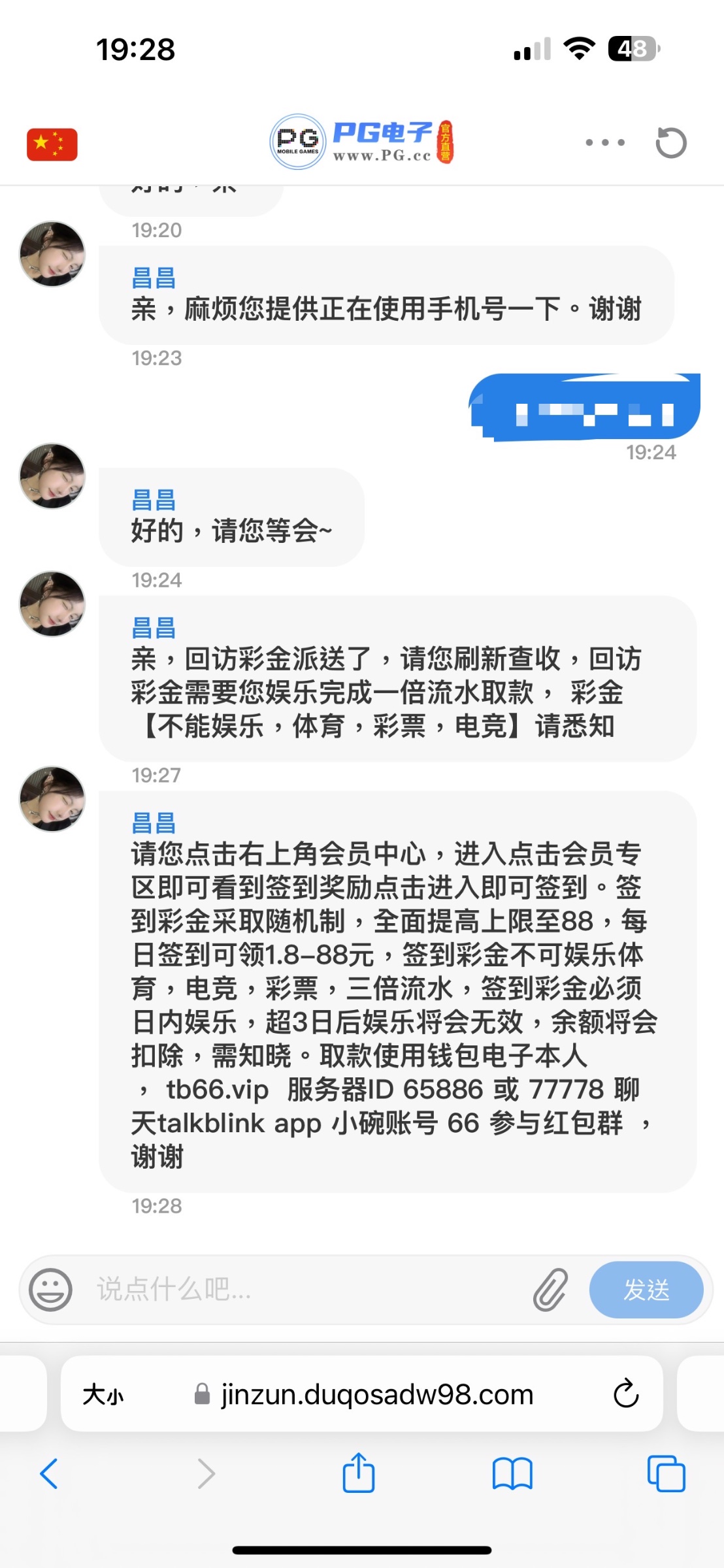Open the China flag language selector
This screenshot has width=724, height=1568.
52,144
